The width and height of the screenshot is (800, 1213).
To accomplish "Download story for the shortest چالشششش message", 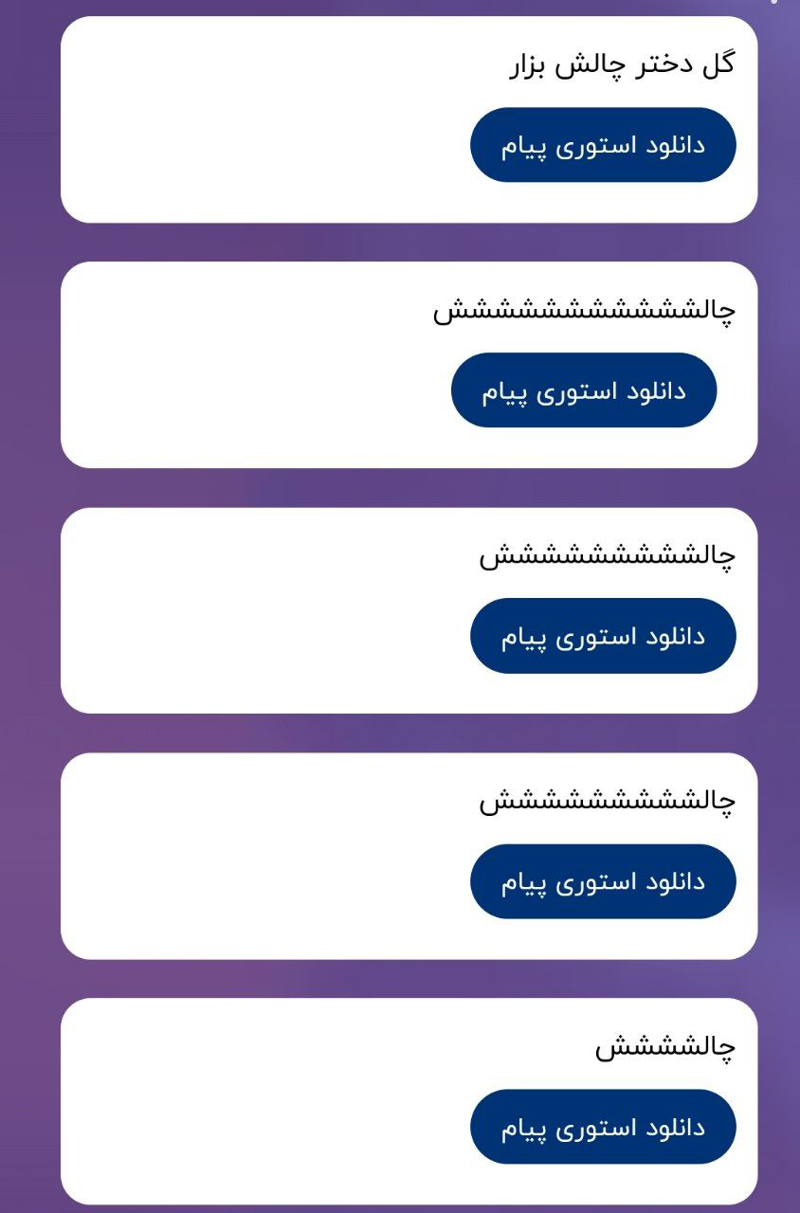I will click(x=603, y=1127).
